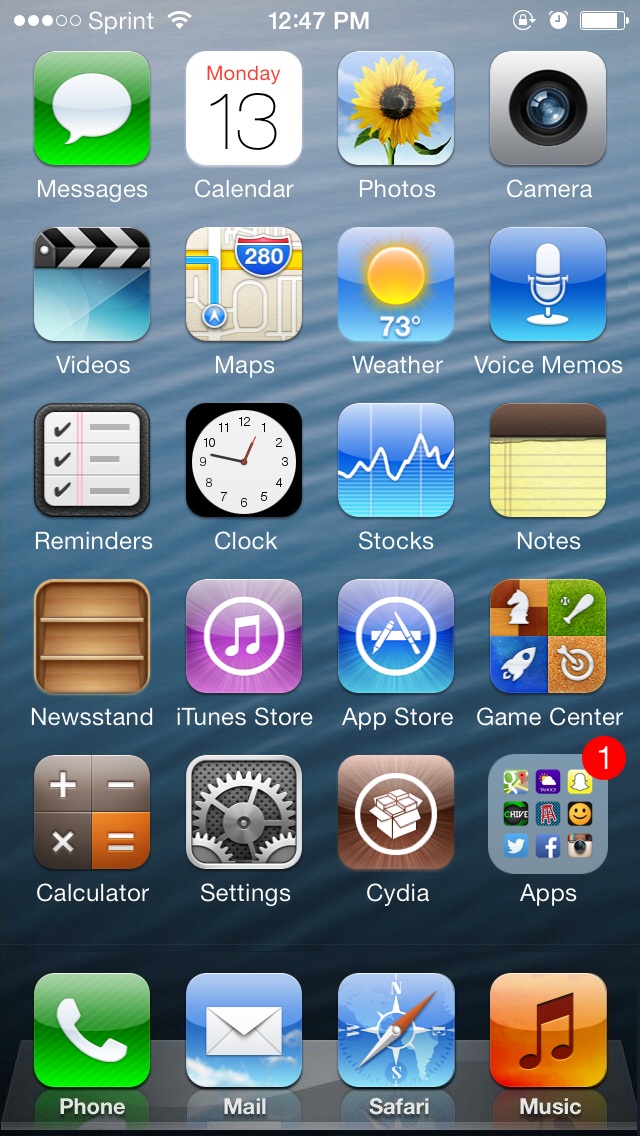Launch the Calendar app
The image size is (640, 1136).
tap(244, 109)
